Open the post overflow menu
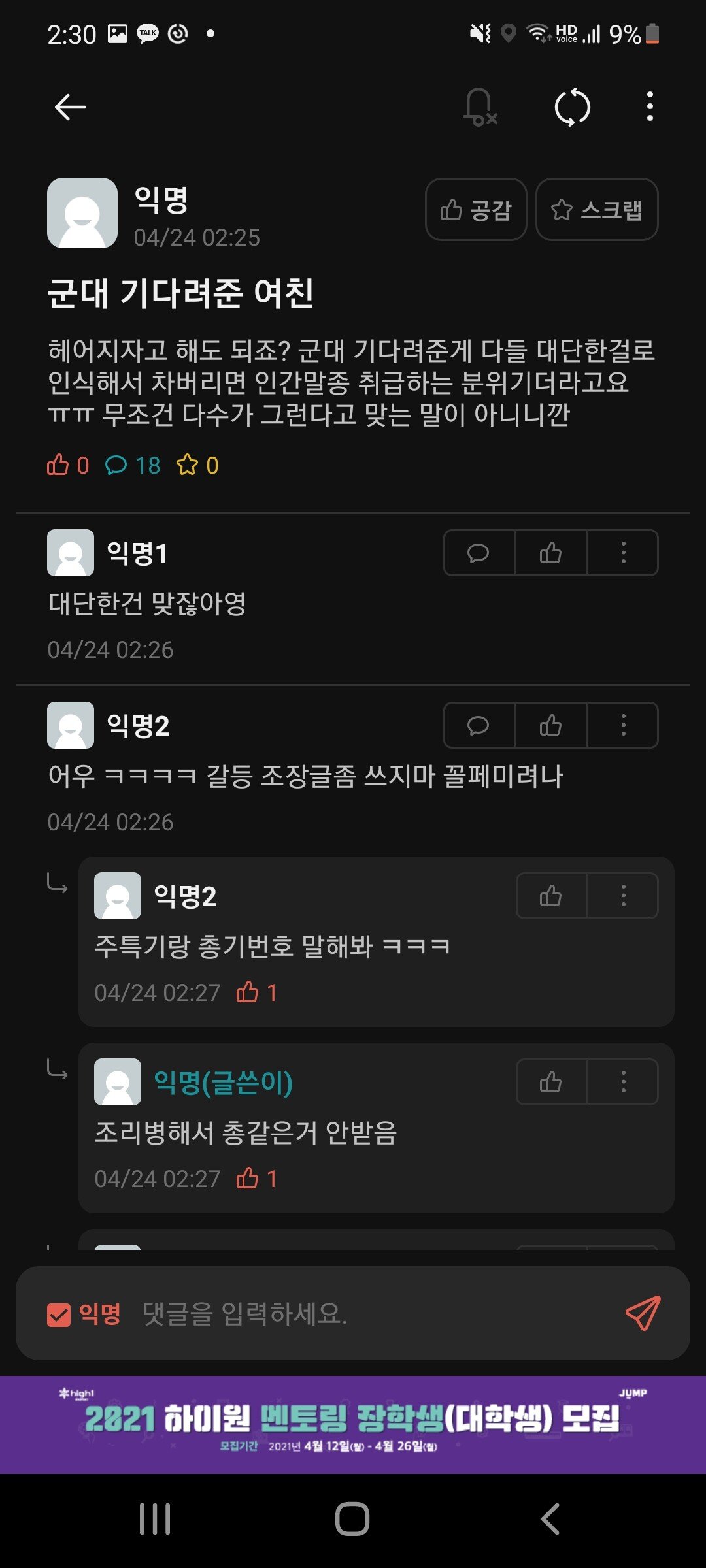The width and height of the screenshot is (706, 1568). 649,107
